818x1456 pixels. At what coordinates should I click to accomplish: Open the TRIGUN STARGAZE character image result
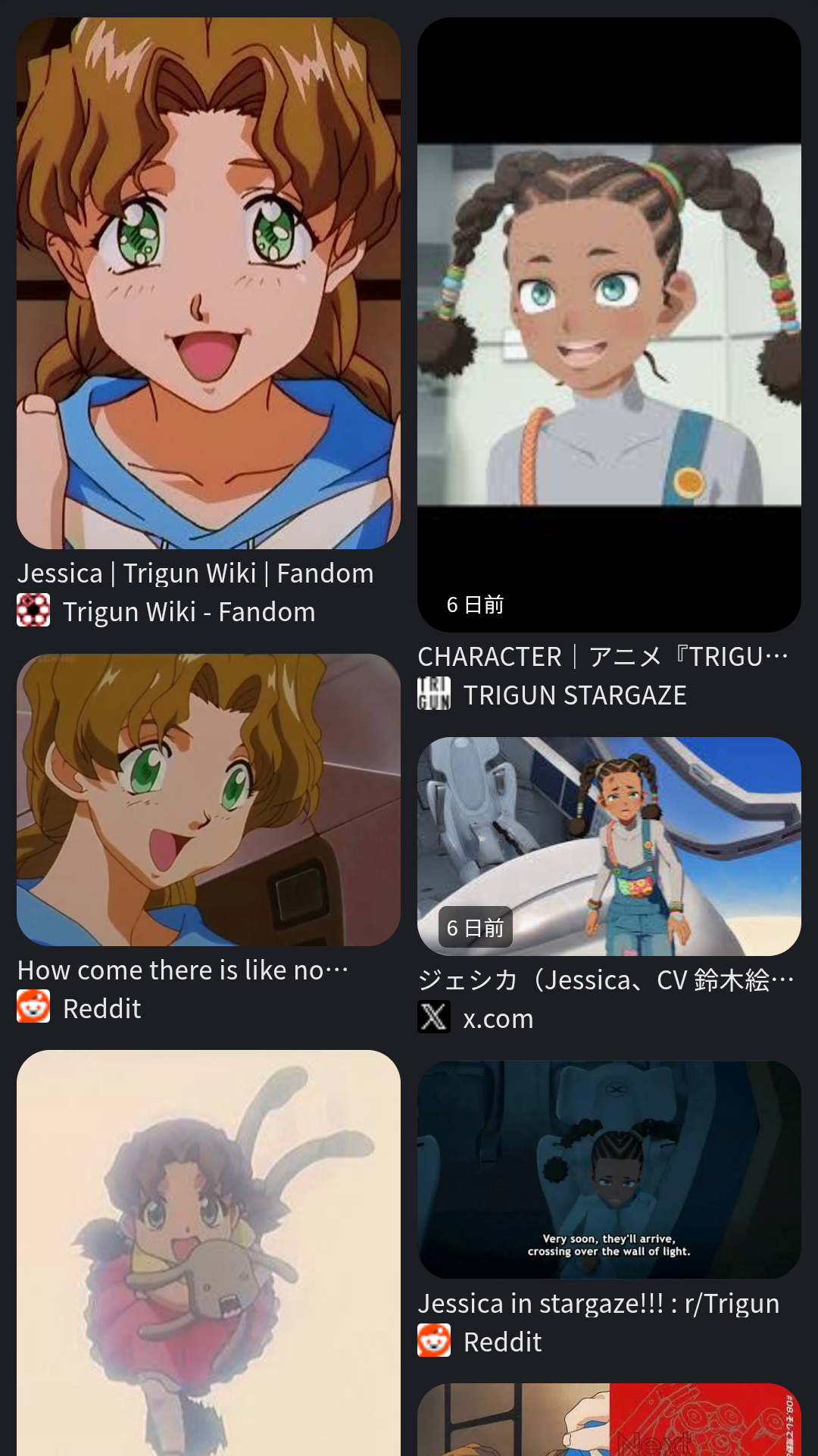click(x=609, y=324)
